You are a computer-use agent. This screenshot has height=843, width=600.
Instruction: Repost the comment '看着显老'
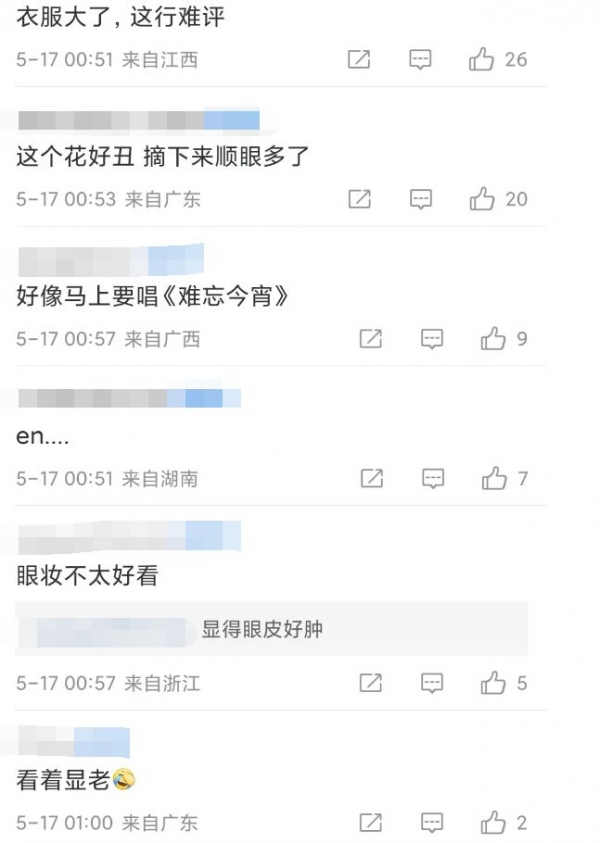(371, 823)
